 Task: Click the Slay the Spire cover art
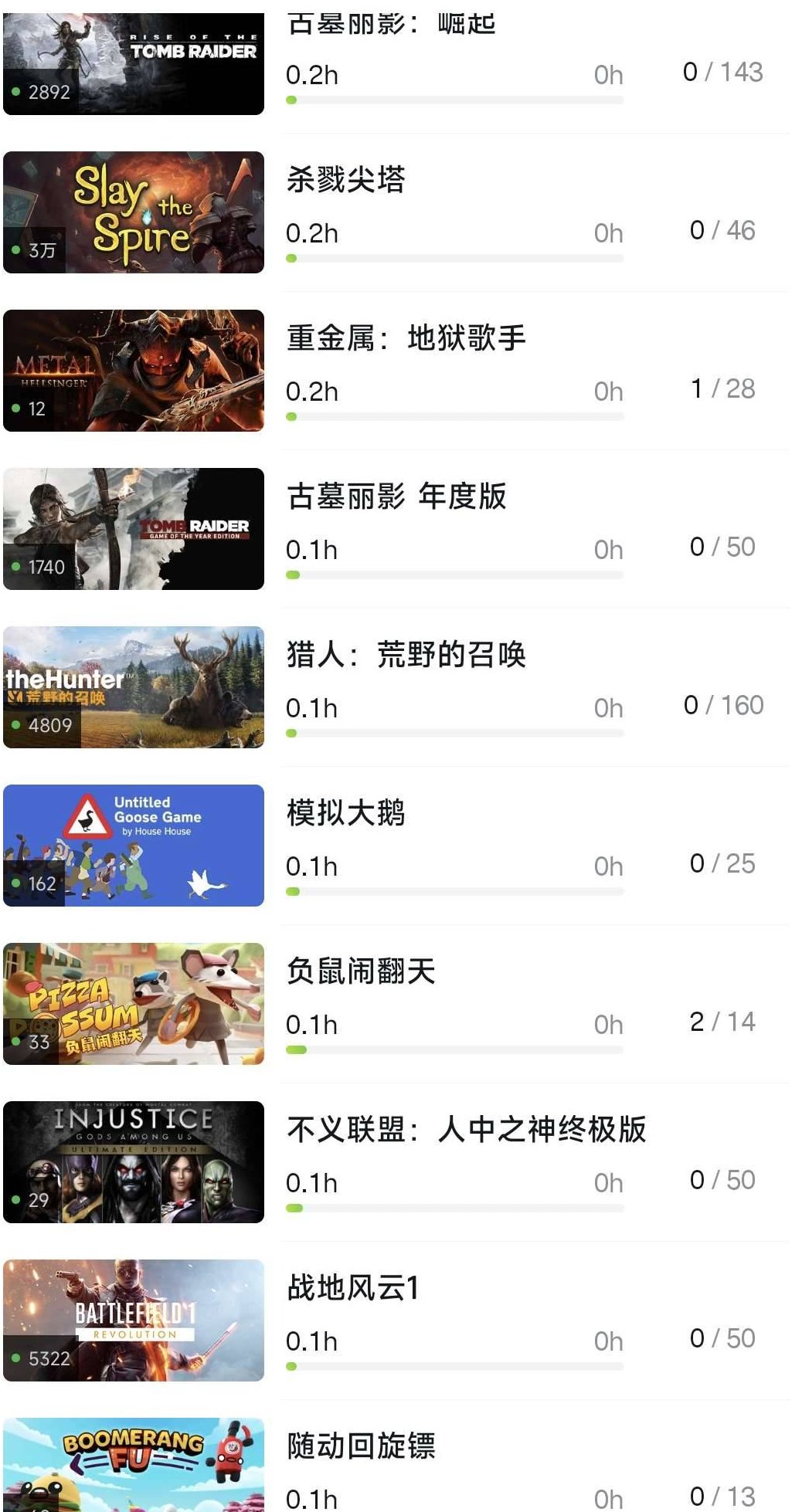click(x=133, y=212)
